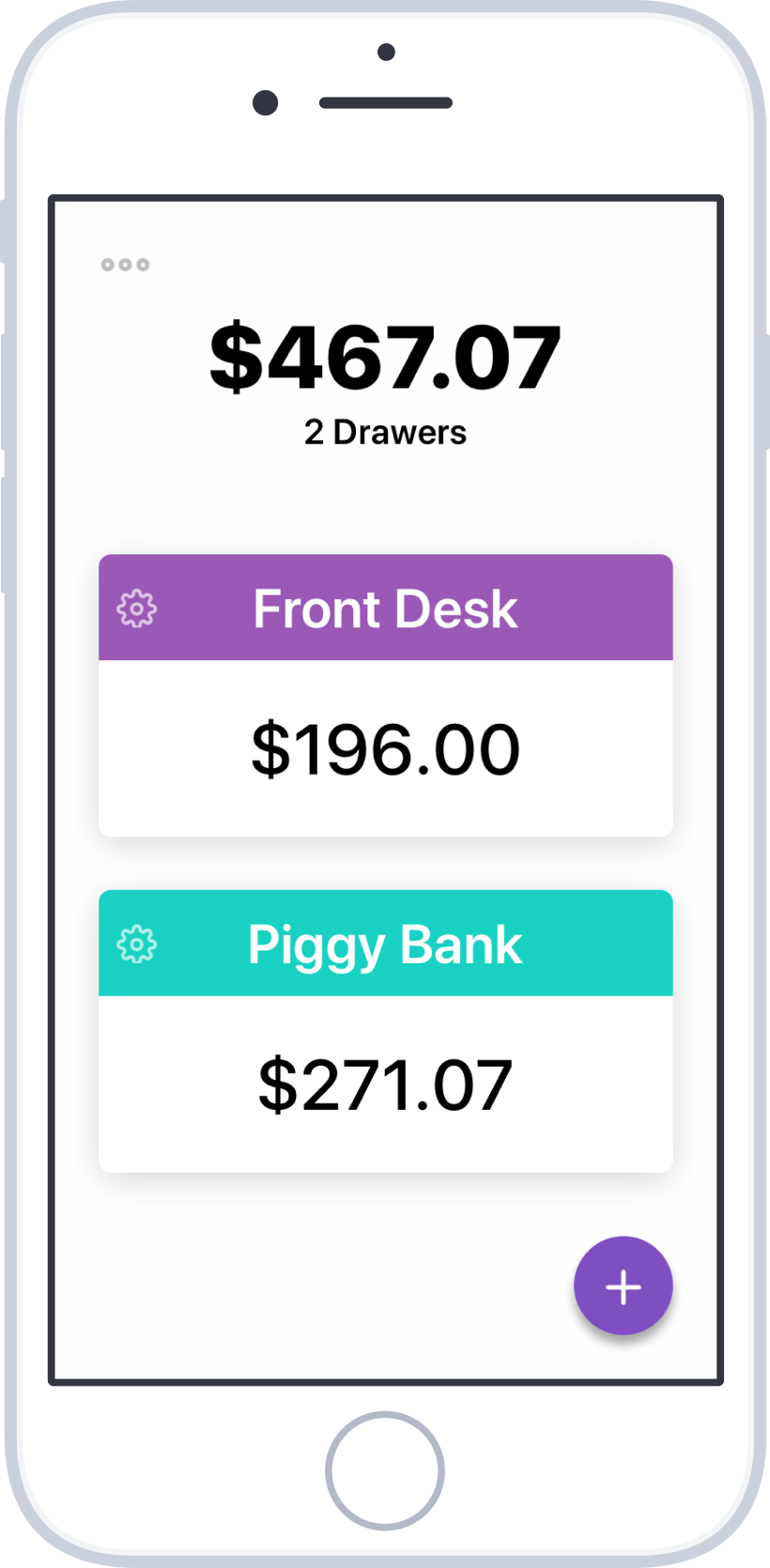Image resolution: width=770 pixels, height=1568 pixels.
Task: Open Piggy Bank drawer settings gear
Action: click(x=137, y=944)
